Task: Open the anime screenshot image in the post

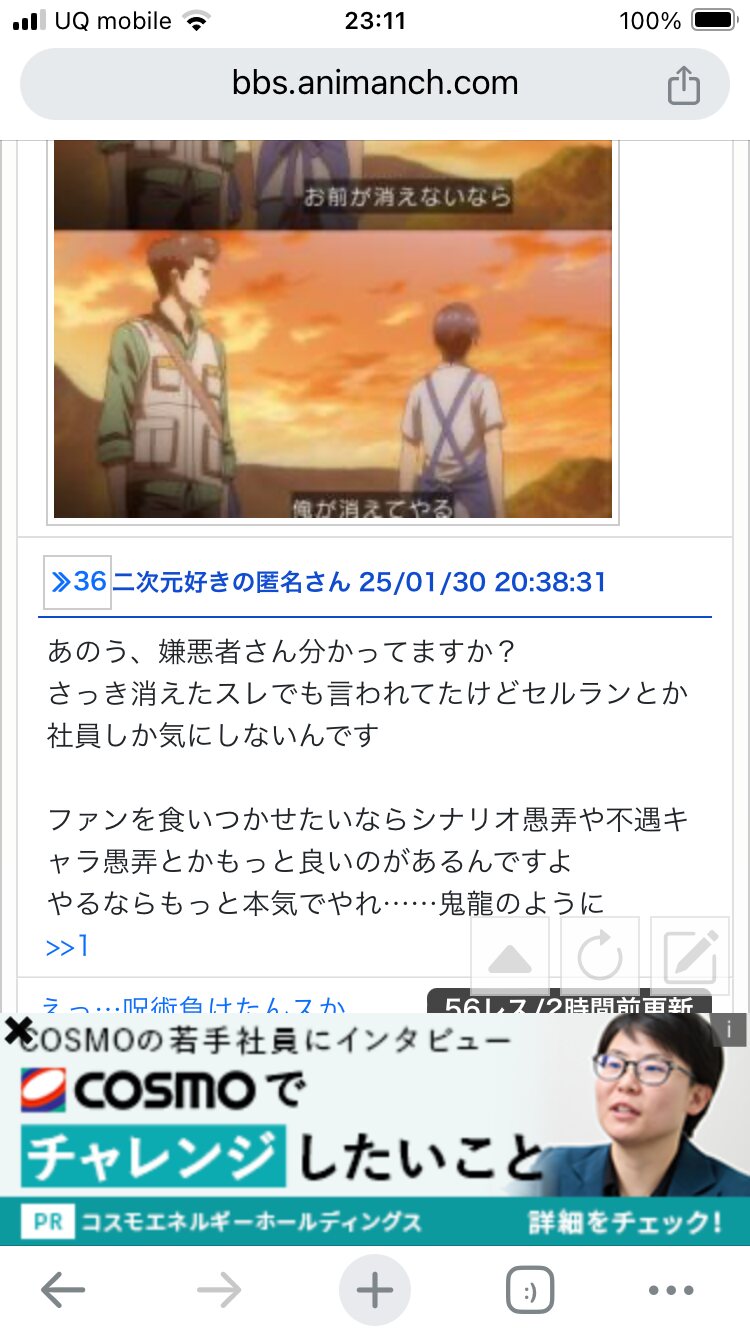Action: pyautogui.click(x=333, y=330)
